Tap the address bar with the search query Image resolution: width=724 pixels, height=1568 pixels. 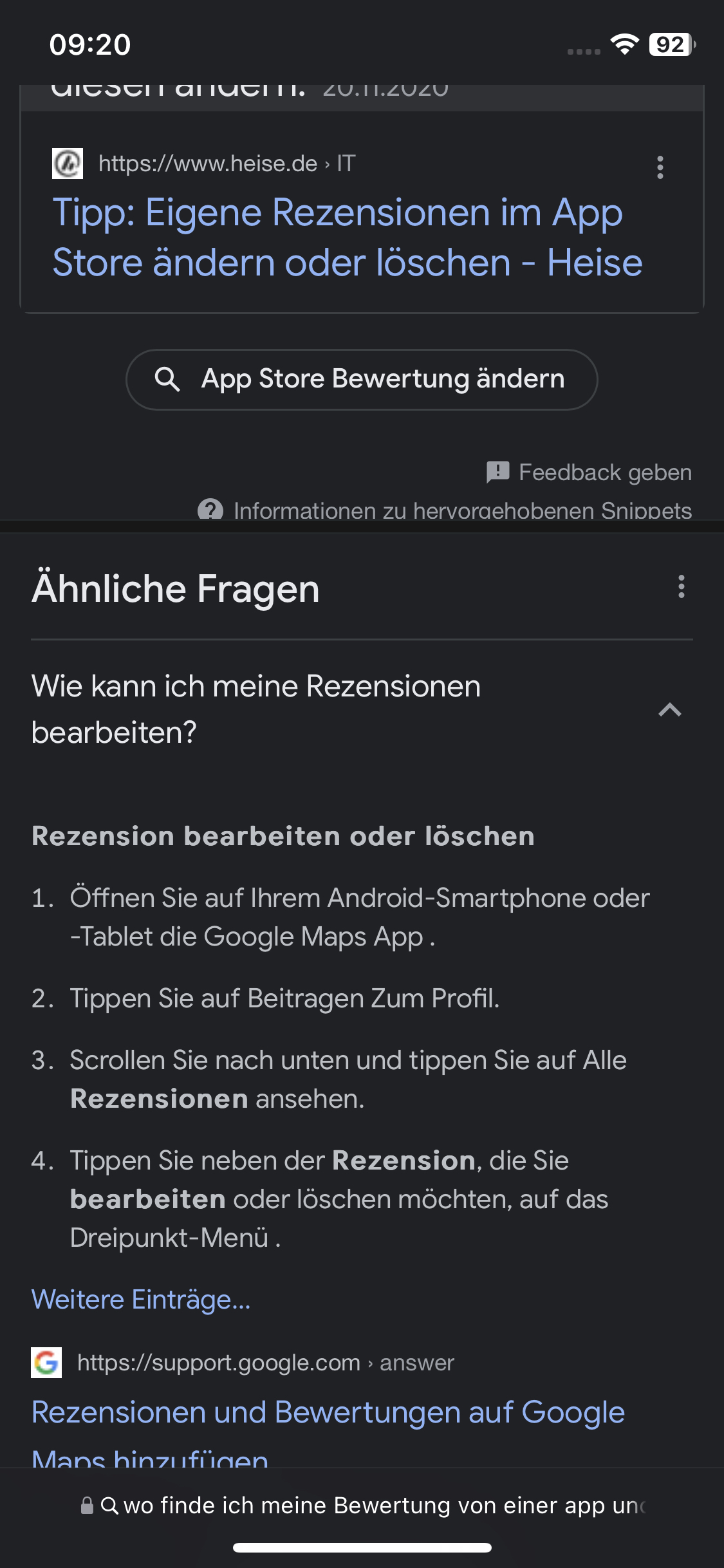(362, 1506)
